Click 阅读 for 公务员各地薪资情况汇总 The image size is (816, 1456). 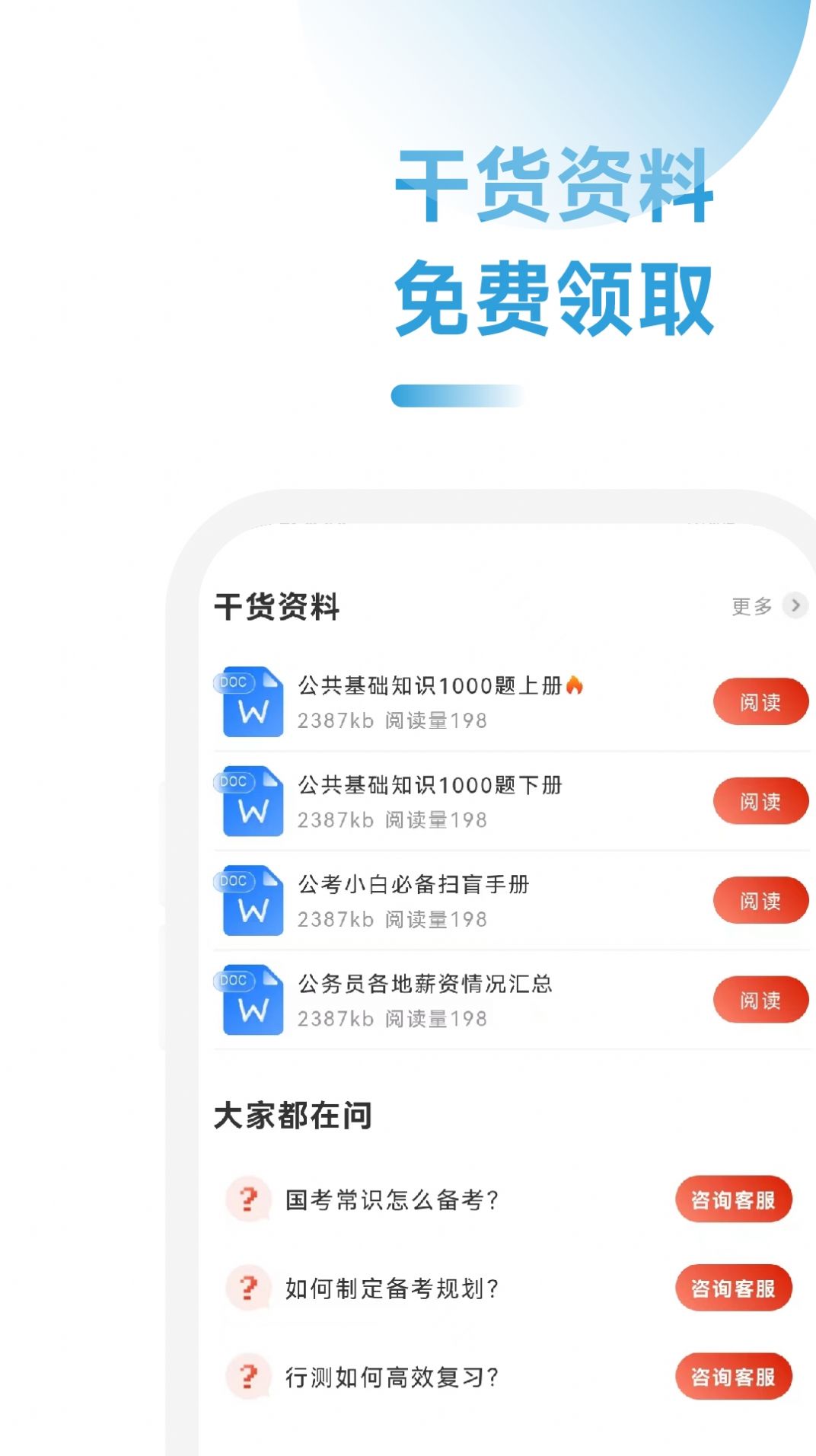pos(760,1000)
